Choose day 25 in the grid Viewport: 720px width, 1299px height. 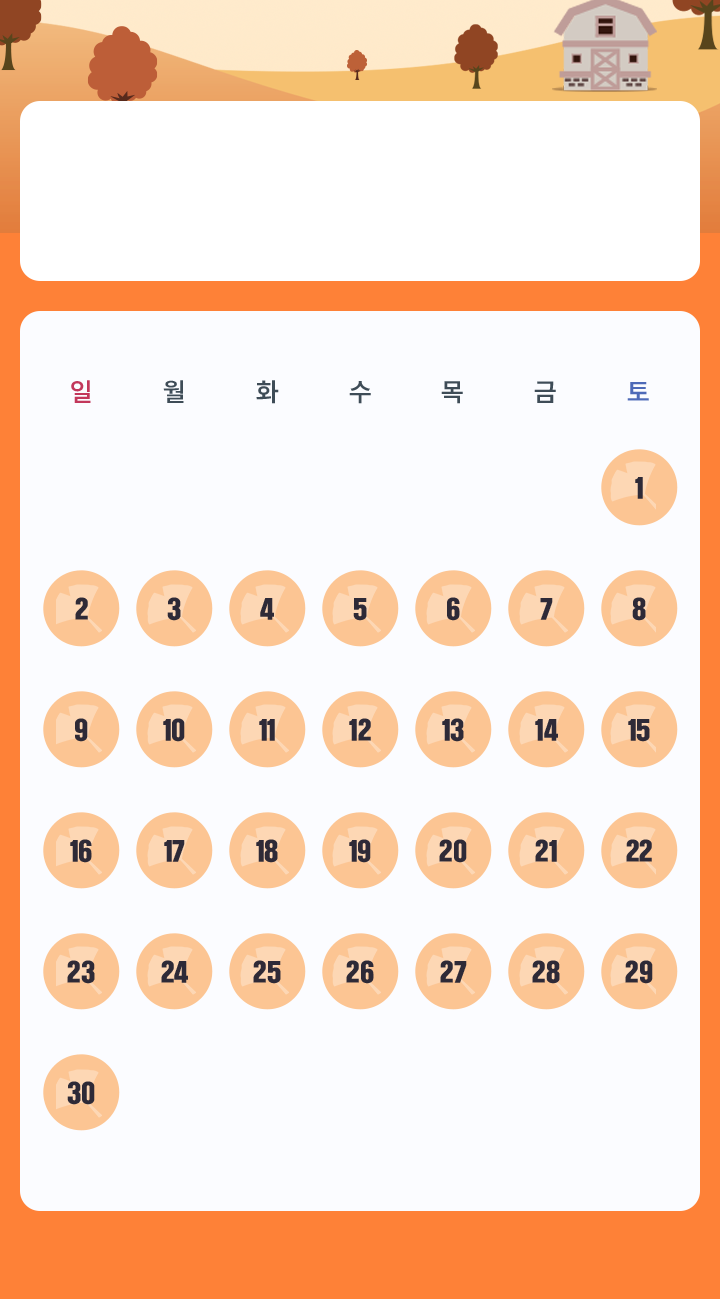coord(267,971)
